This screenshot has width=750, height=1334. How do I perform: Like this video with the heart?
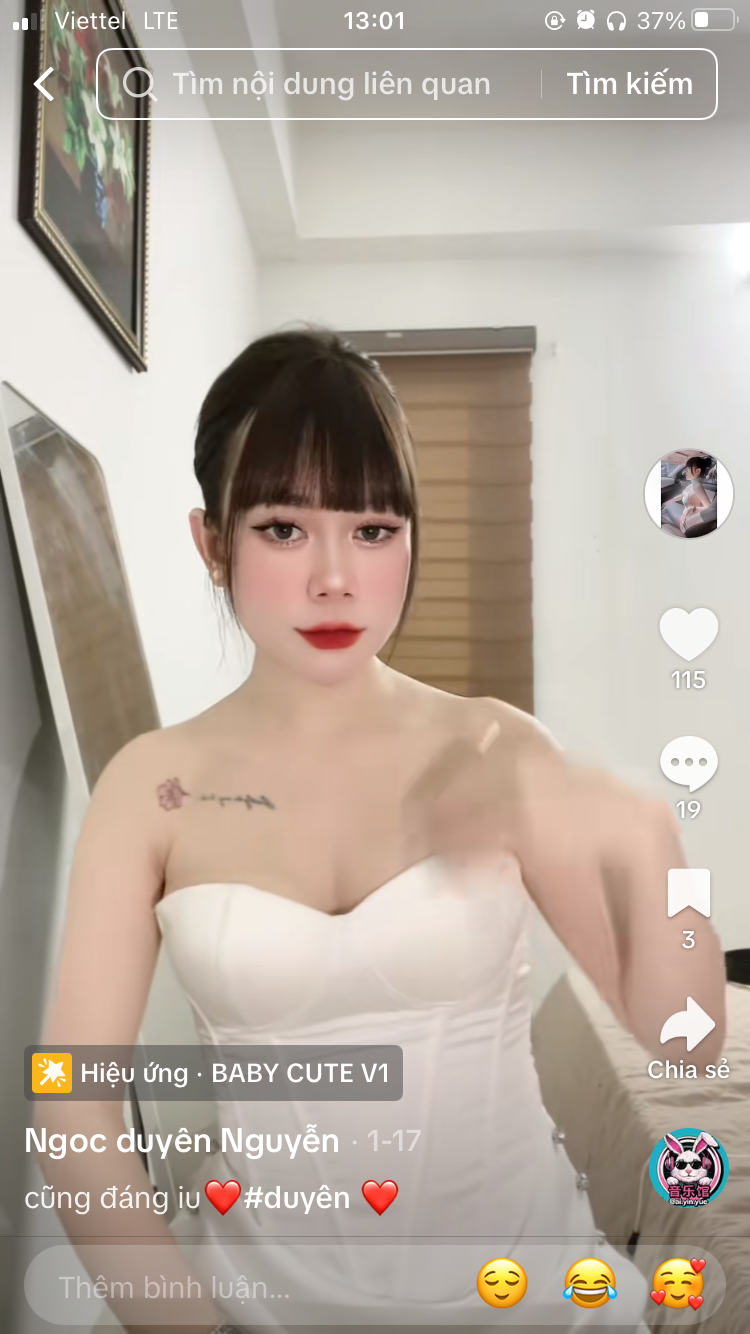click(689, 635)
